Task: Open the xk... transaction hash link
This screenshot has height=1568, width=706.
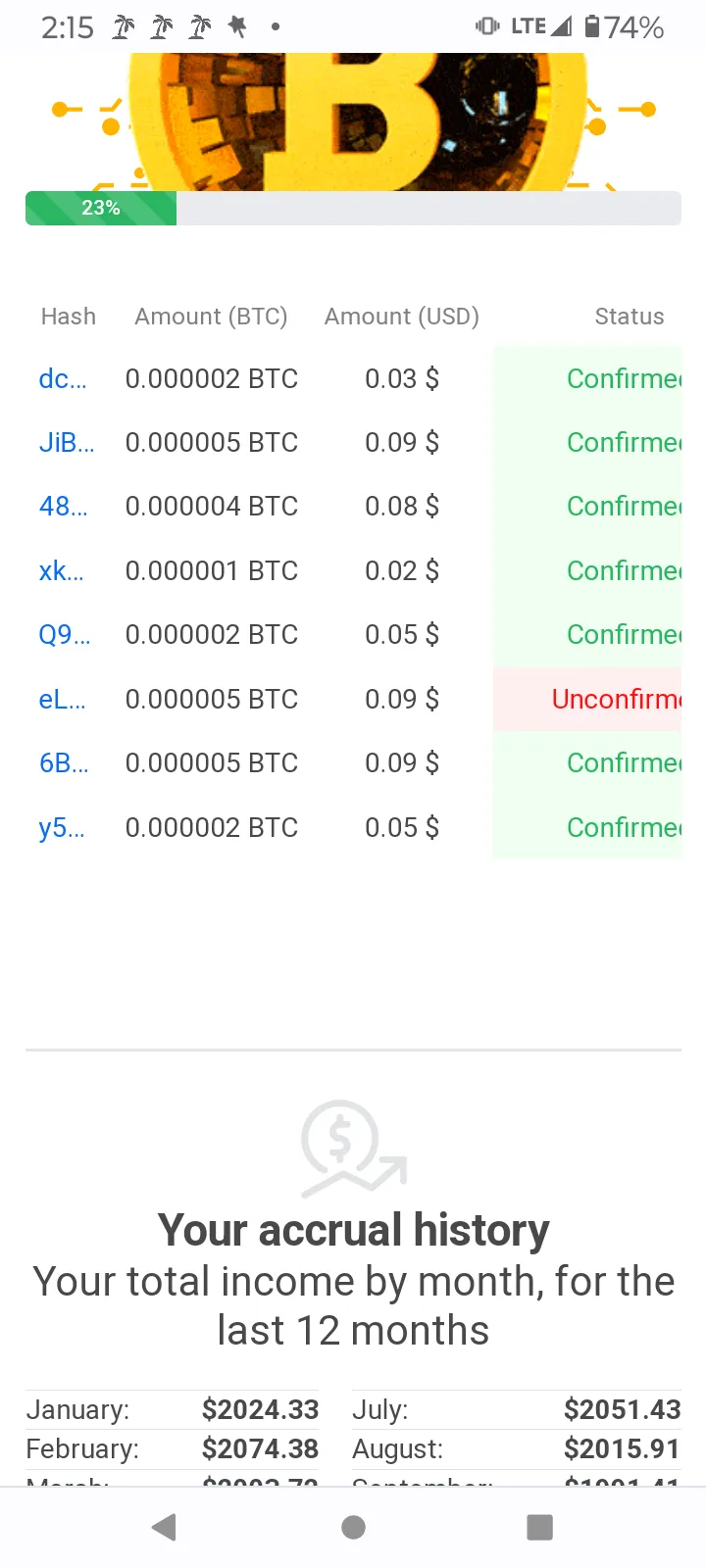Action: coord(62,571)
